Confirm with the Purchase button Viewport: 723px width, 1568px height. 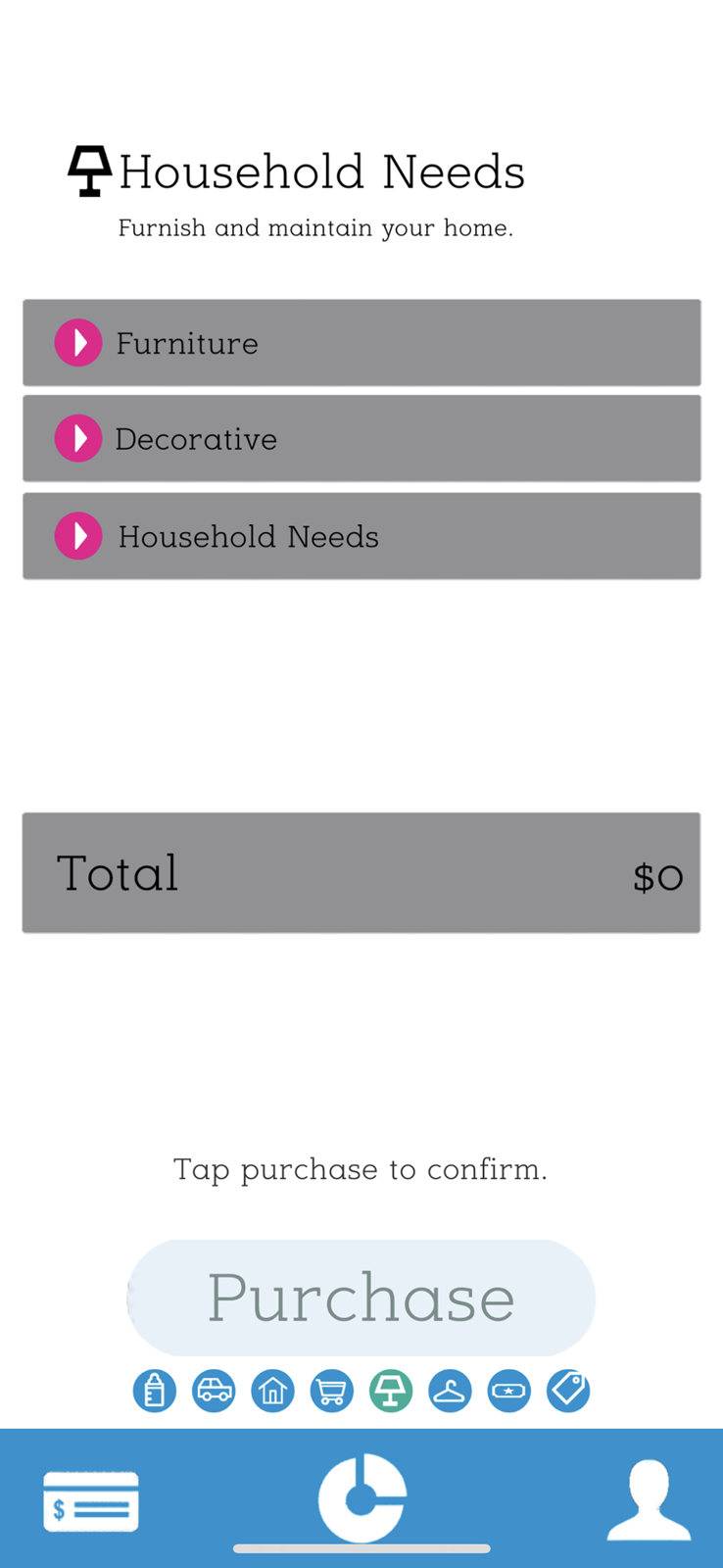point(361,1298)
